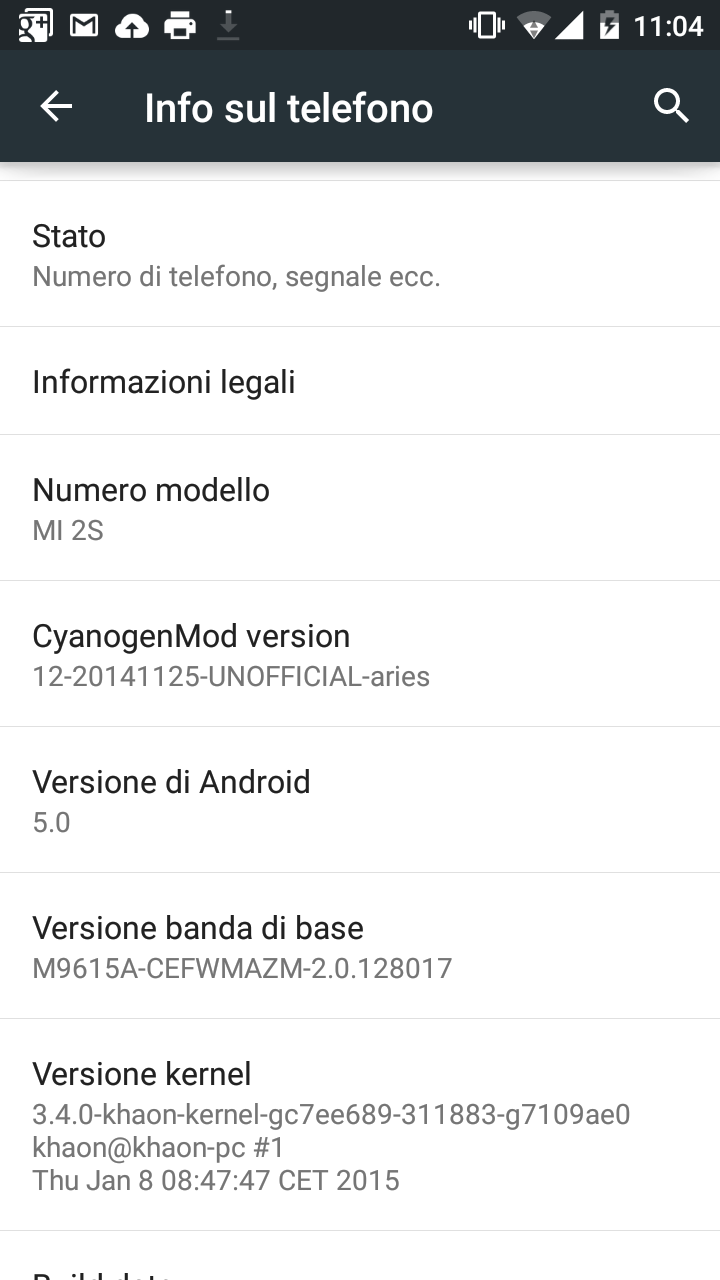Open the Stato row
Image resolution: width=720 pixels, height=1280 pixels.
pyautogui.click(x=360, y=254)
